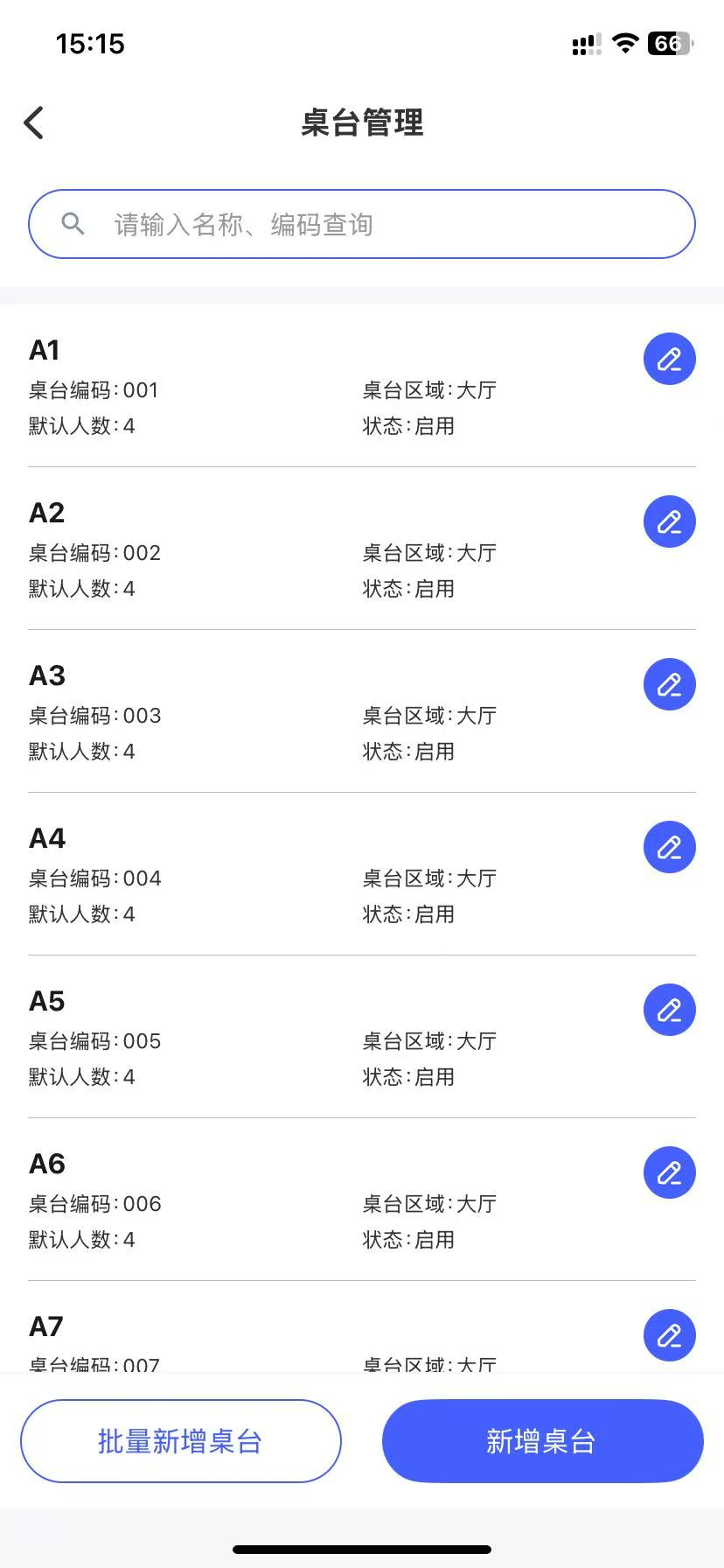Edit table A6 with the pencil button
Image resolution: width=724 pixels, height=1568 pixels.
669,1172
